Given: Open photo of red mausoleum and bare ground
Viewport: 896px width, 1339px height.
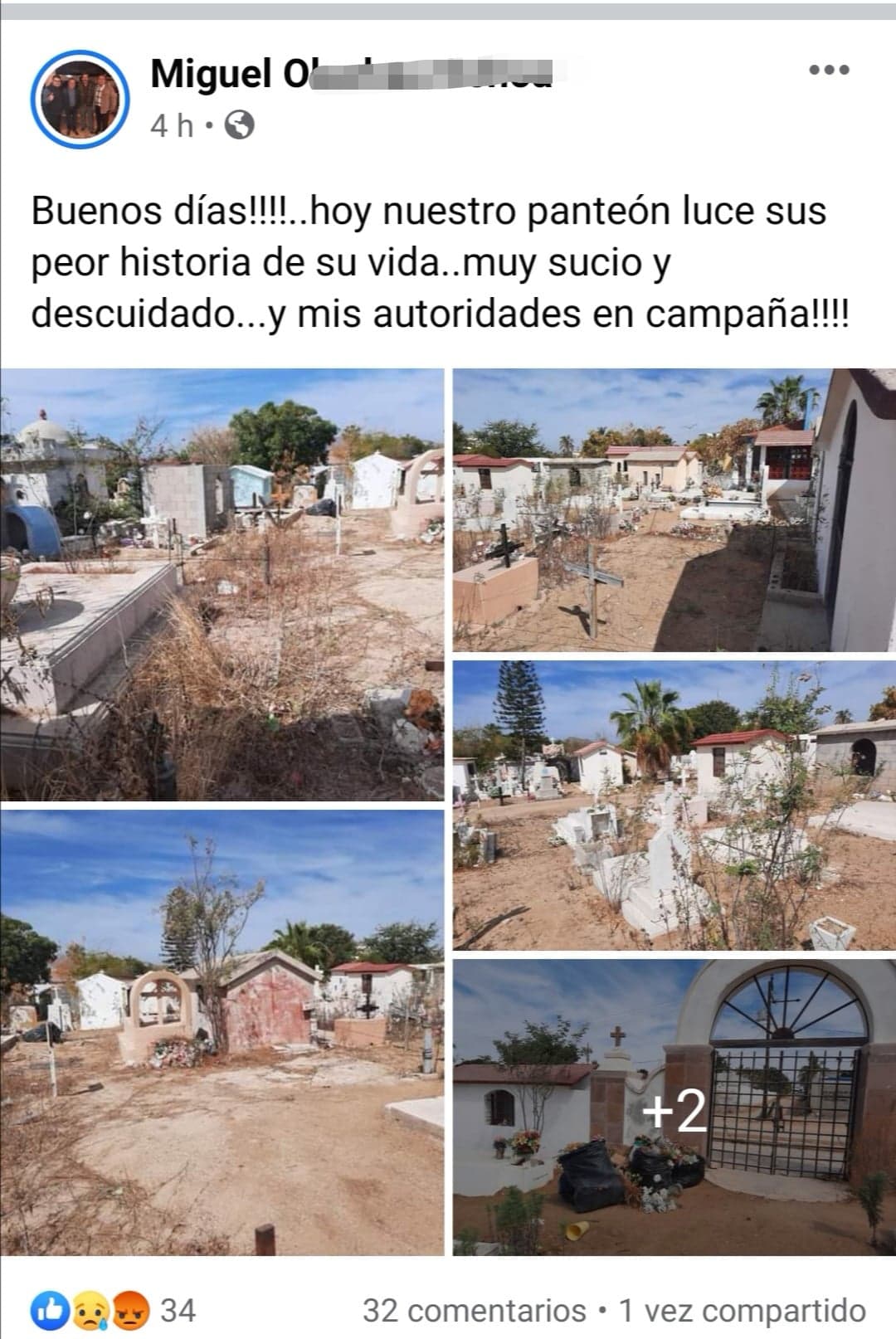Looking at the screenshot, I should point(222,1032).
